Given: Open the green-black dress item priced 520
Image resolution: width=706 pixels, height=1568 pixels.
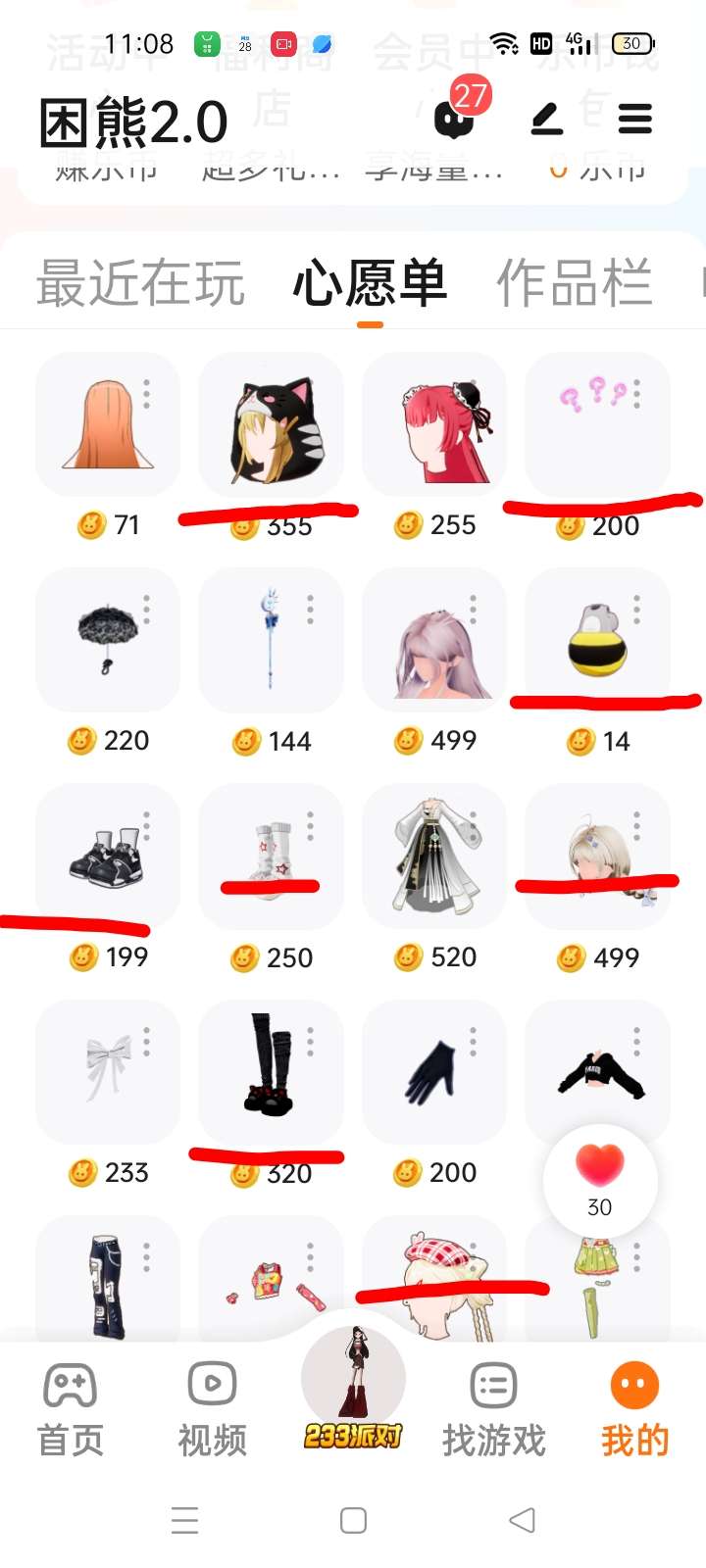Looking at the screenshot, I should tap(434, 855).
